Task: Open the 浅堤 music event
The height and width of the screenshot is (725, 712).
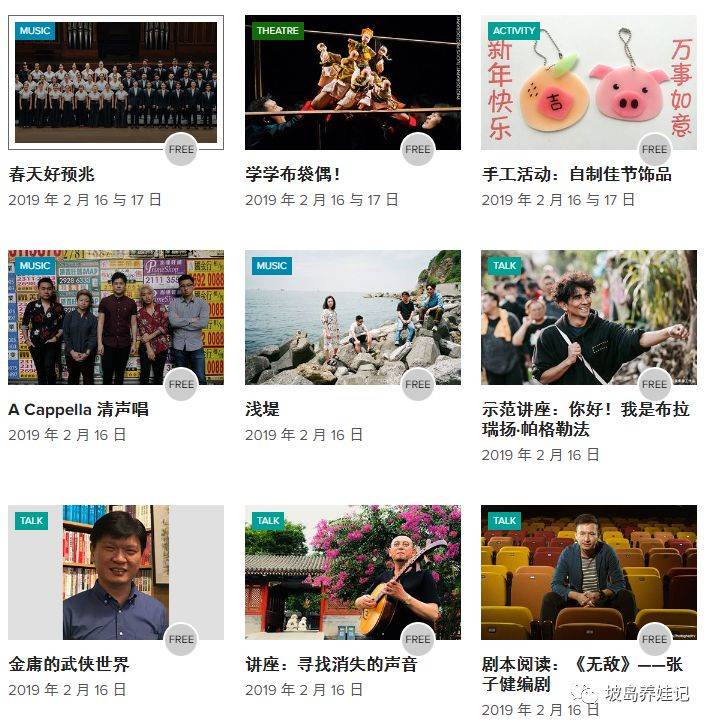Action: (x=352, y=318)
